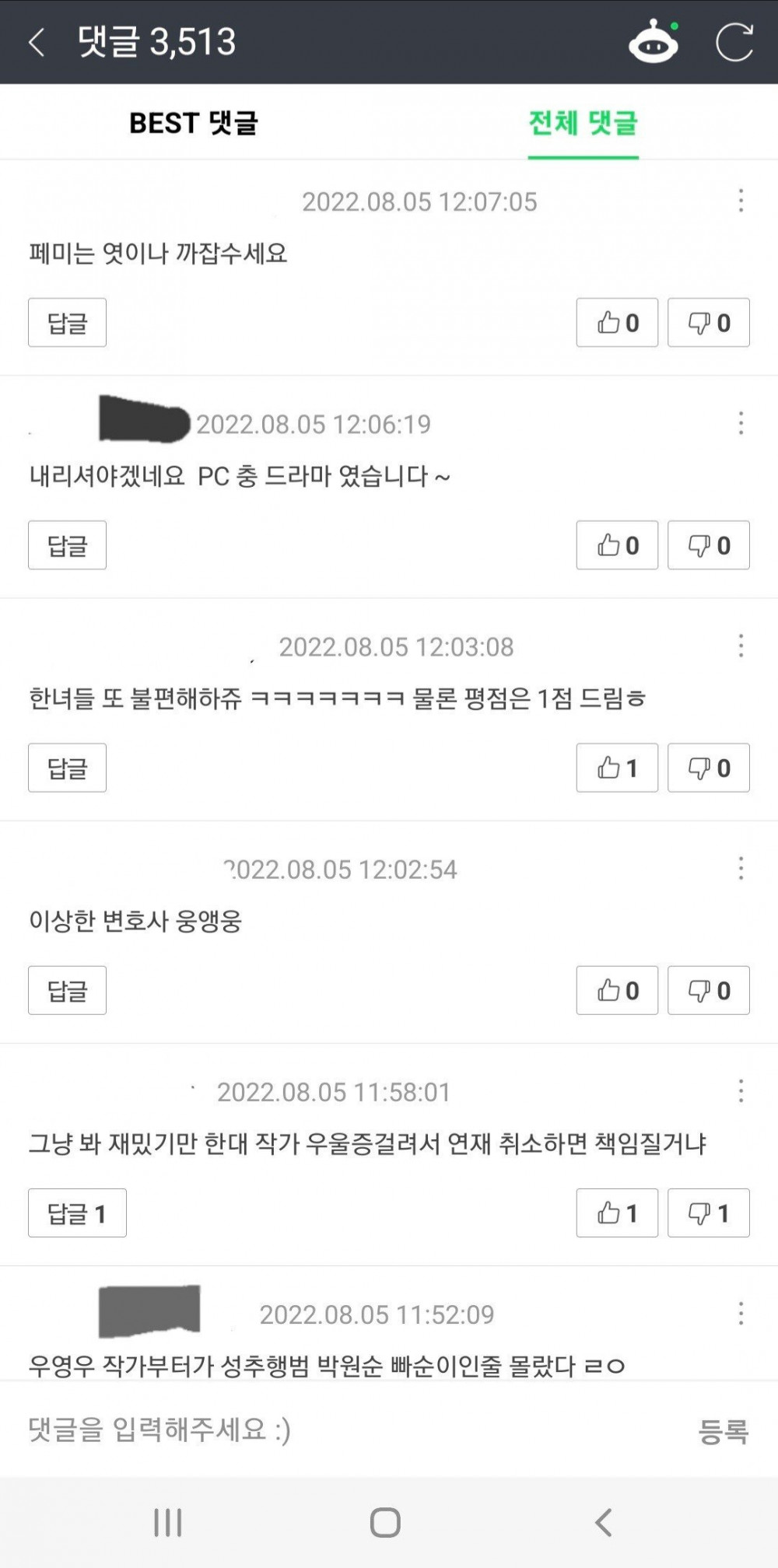
Task: Open overflow menu for the 12:07:05 comment
Action: [x=741, y=201]
